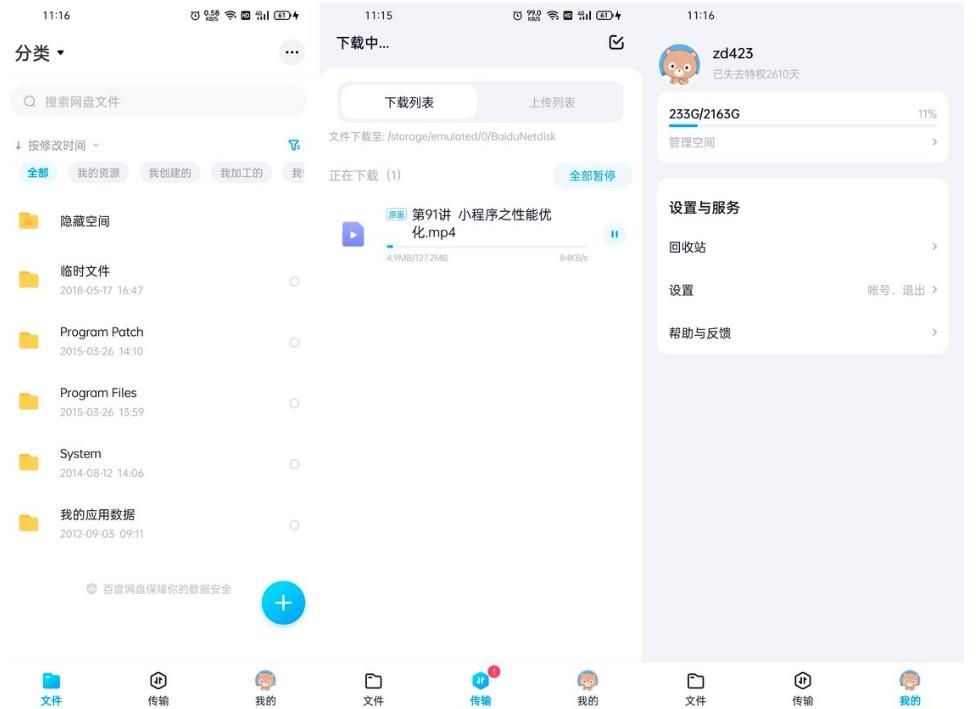Select the 我创建的 filter chip
The height and width of the screenshot is (709, 979).
coord(169,173)
